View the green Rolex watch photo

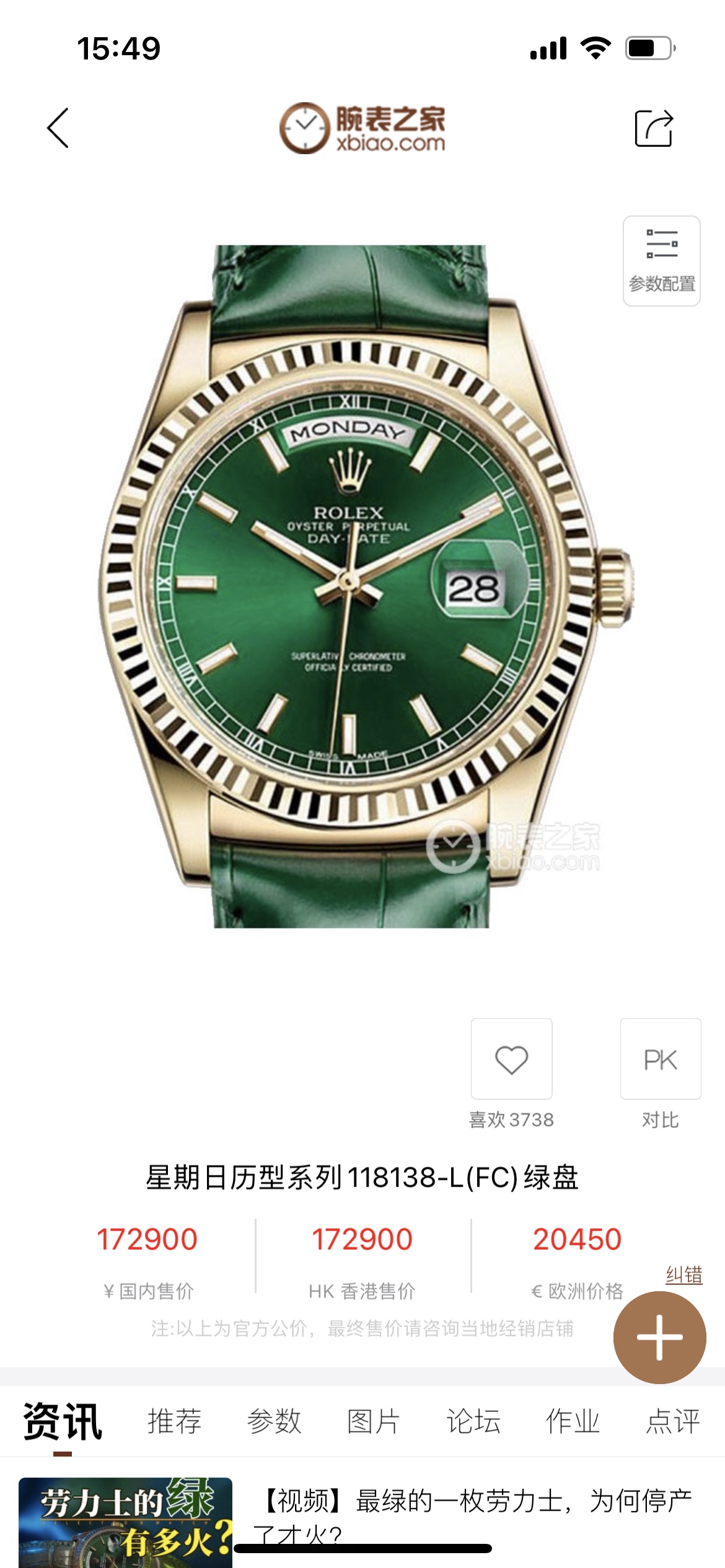(362, 585)
